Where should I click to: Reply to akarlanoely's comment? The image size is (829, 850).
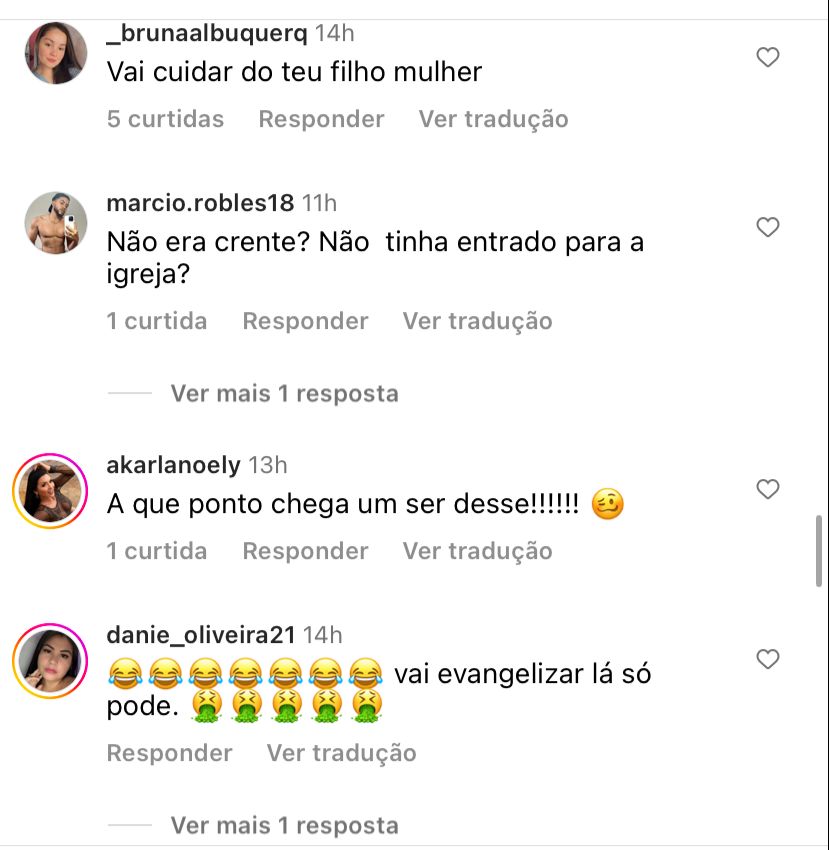(x=305, y=551)
